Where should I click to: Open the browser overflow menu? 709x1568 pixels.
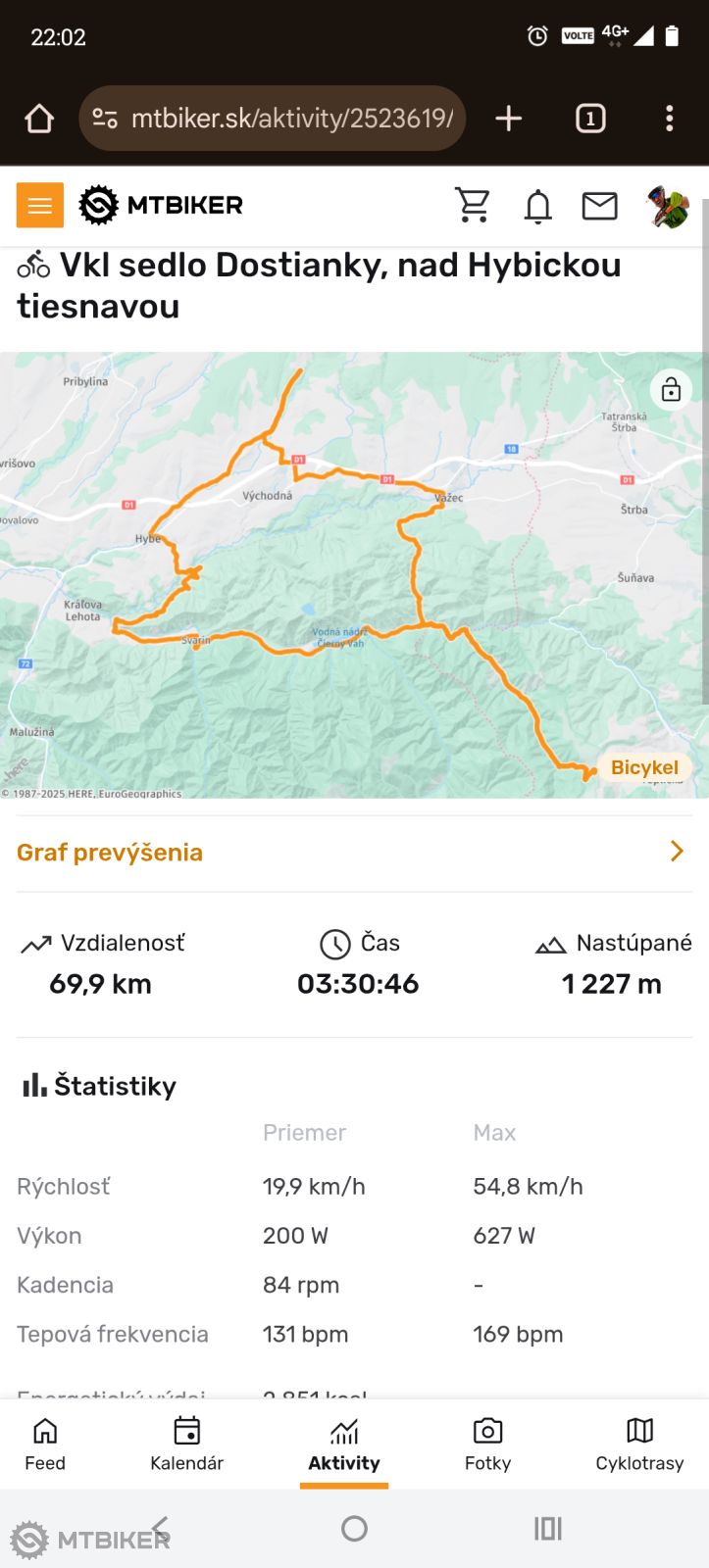tap(670, 119)
